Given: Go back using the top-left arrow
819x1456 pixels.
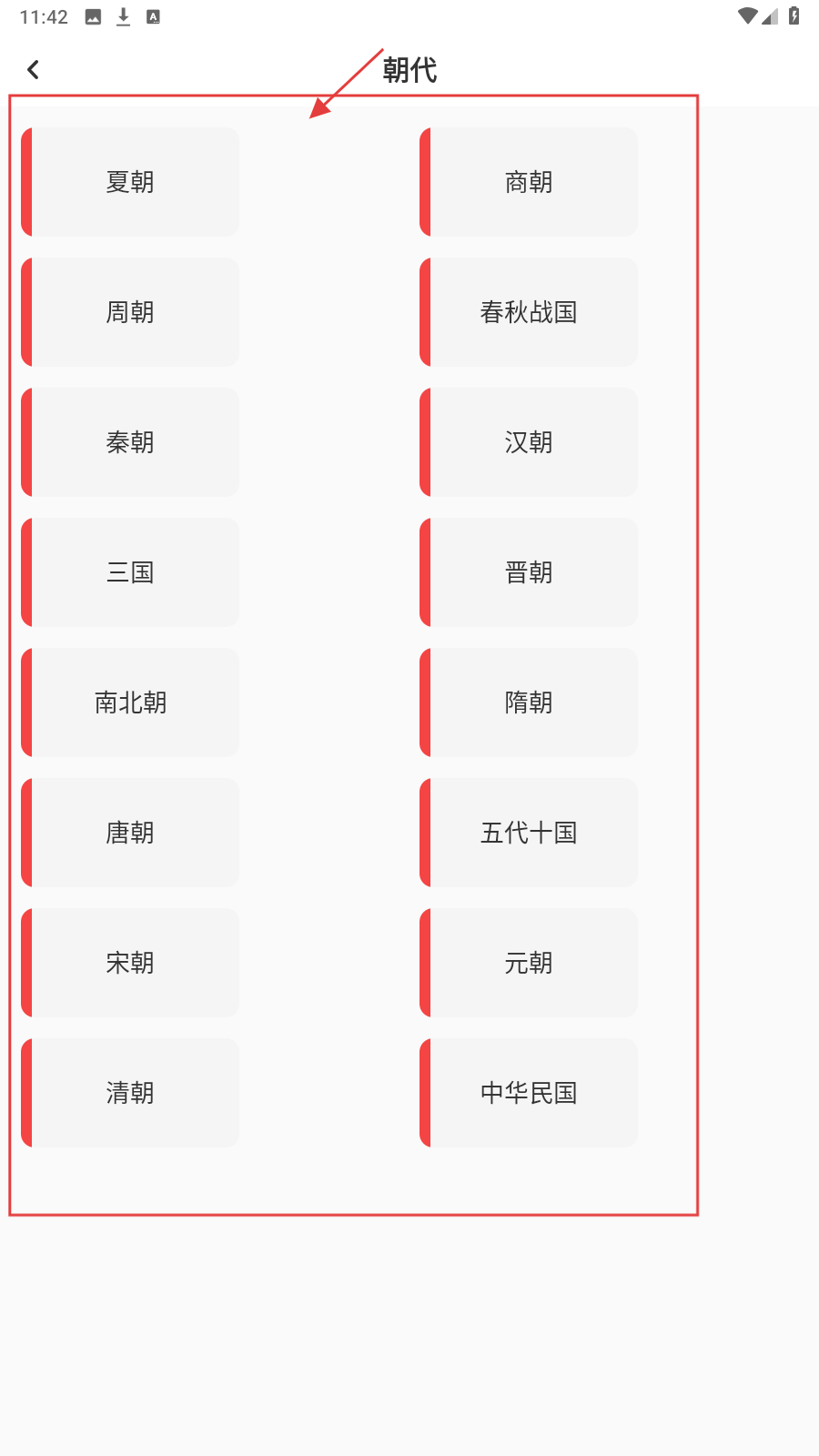Looking at the screenshot, I should (34, 70).
